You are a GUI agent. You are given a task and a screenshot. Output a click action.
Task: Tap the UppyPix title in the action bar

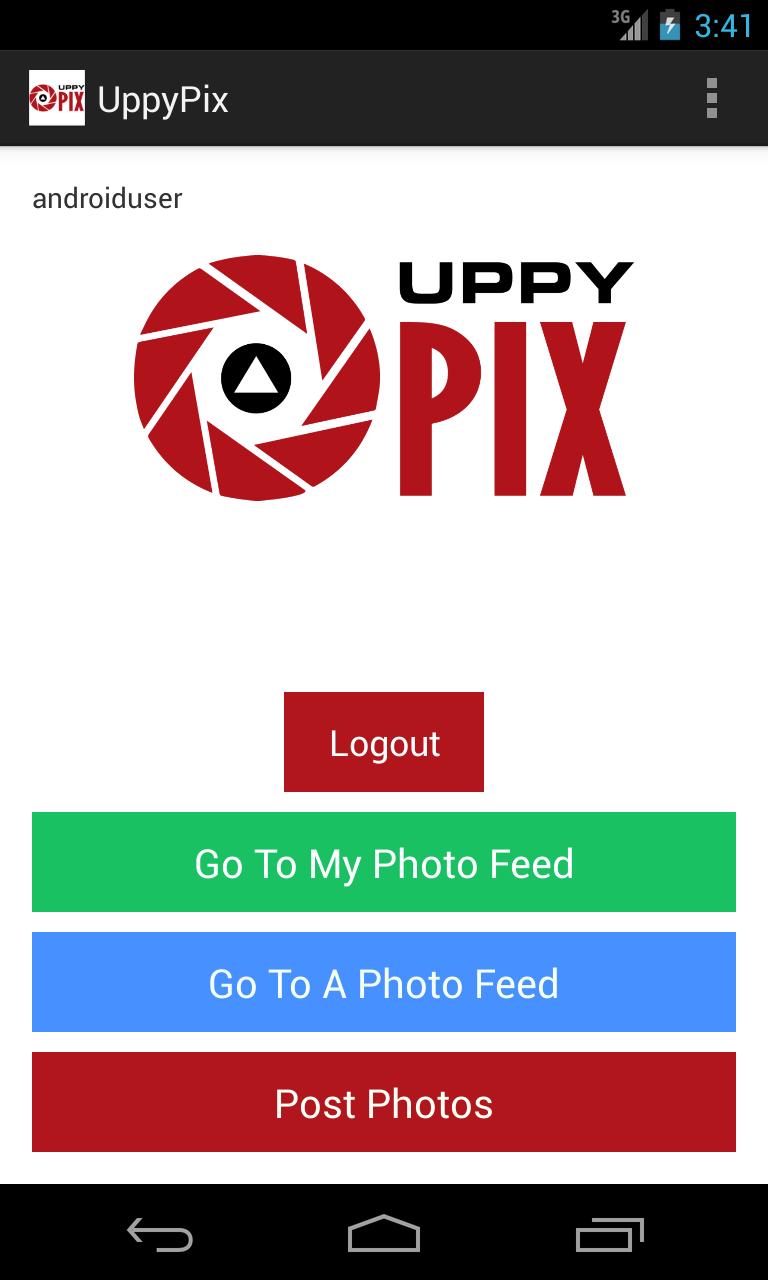click(163, 98)
